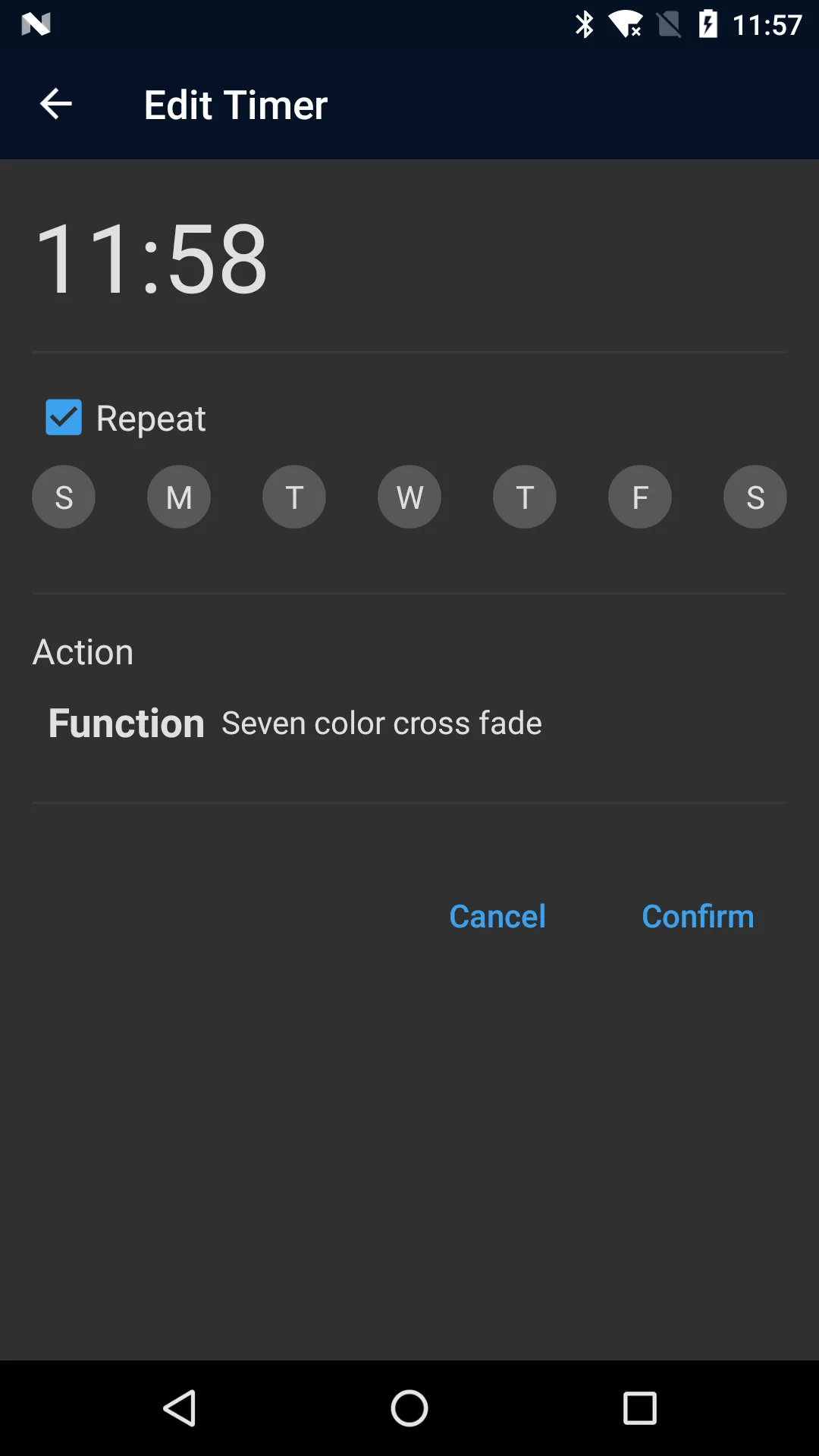Tap the 11:58 time to change it
819x1456 pixels.
(152, 258)
